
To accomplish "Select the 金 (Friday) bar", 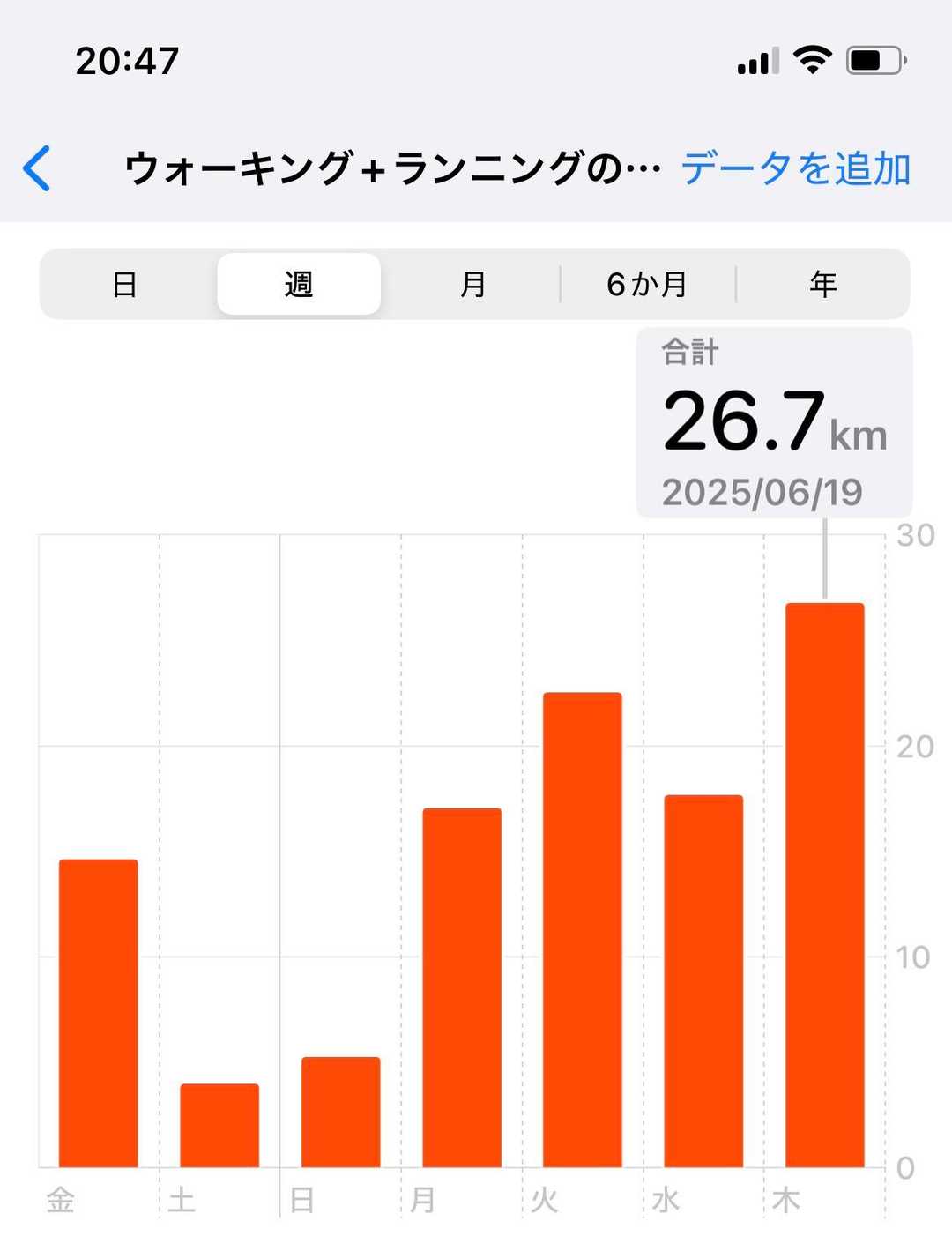I will pos(98,1014).
